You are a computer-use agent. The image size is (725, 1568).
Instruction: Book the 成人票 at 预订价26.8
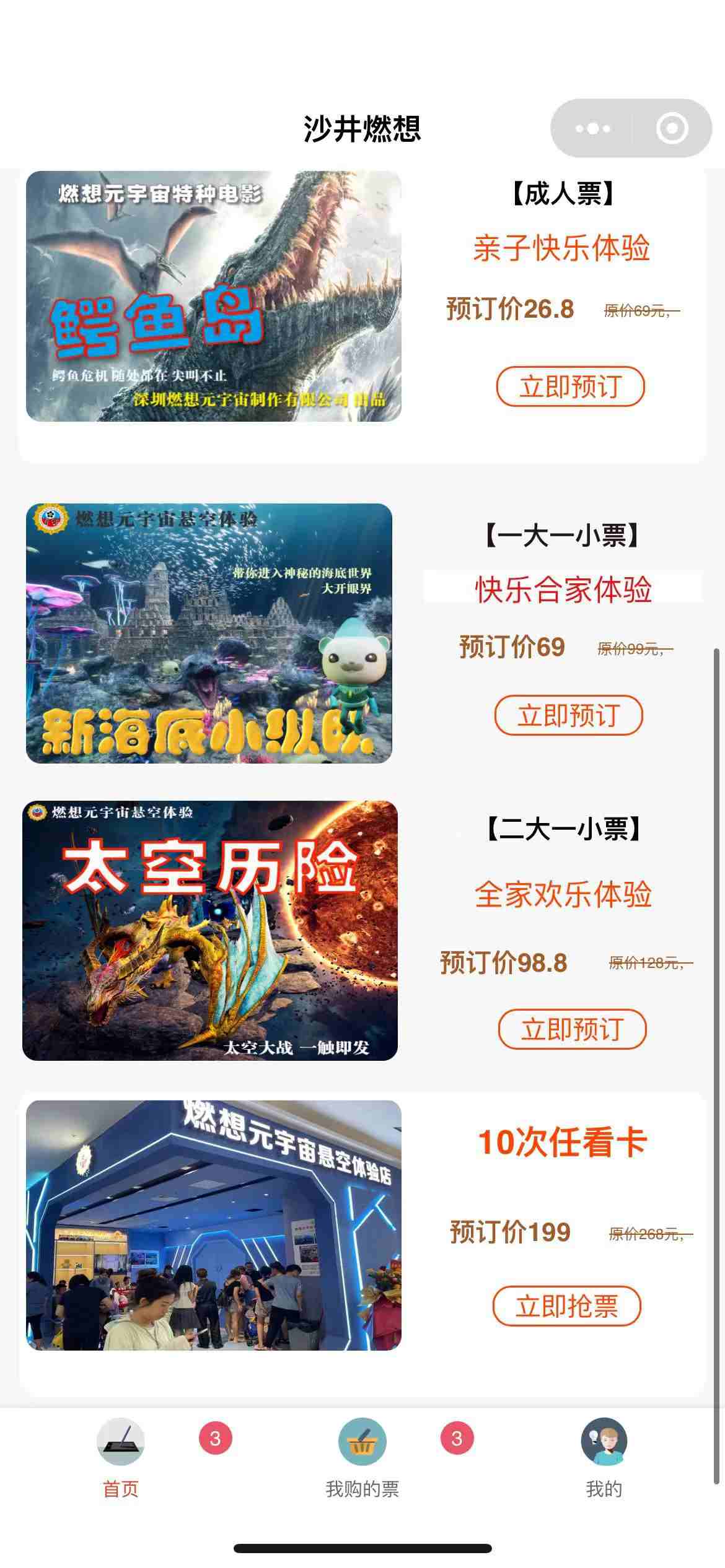(570, 386)
